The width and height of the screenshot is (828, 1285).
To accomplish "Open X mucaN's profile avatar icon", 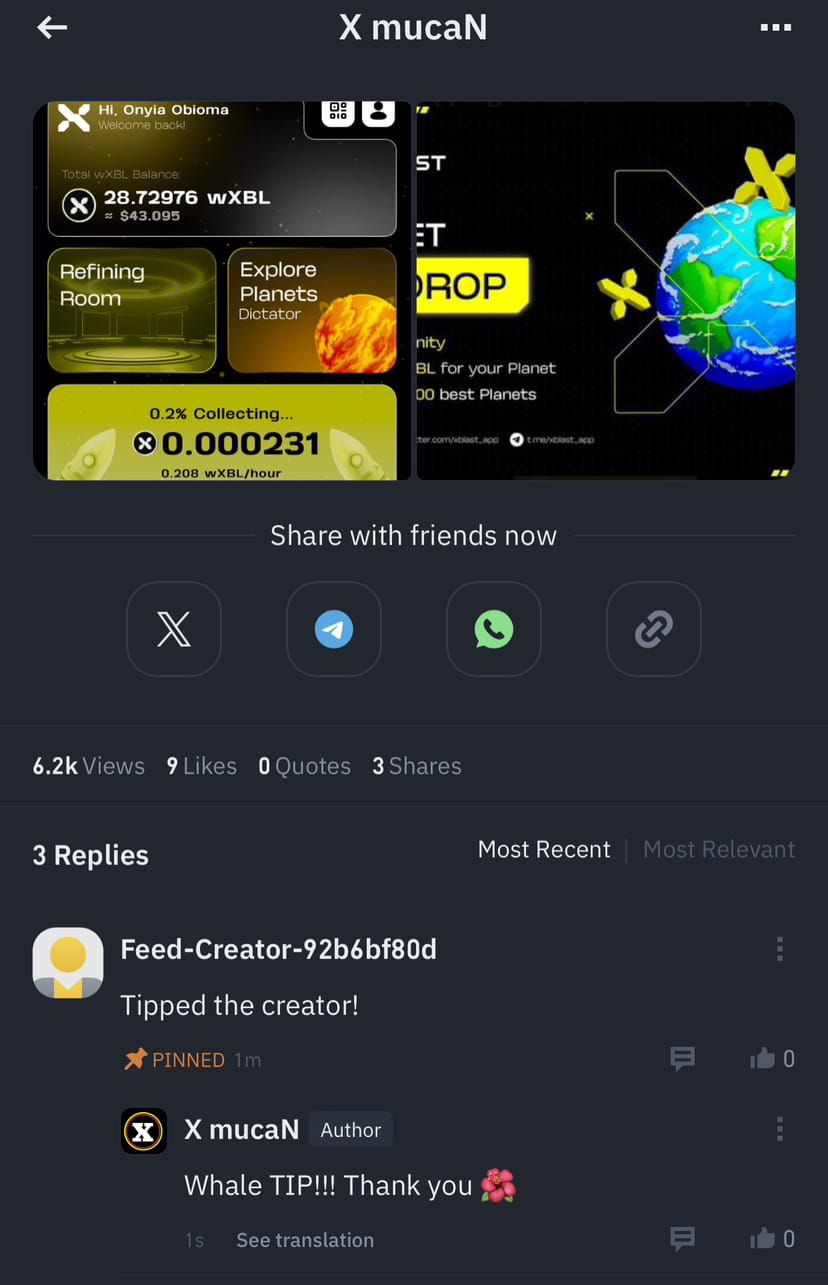I will [x=143, y=1130].
